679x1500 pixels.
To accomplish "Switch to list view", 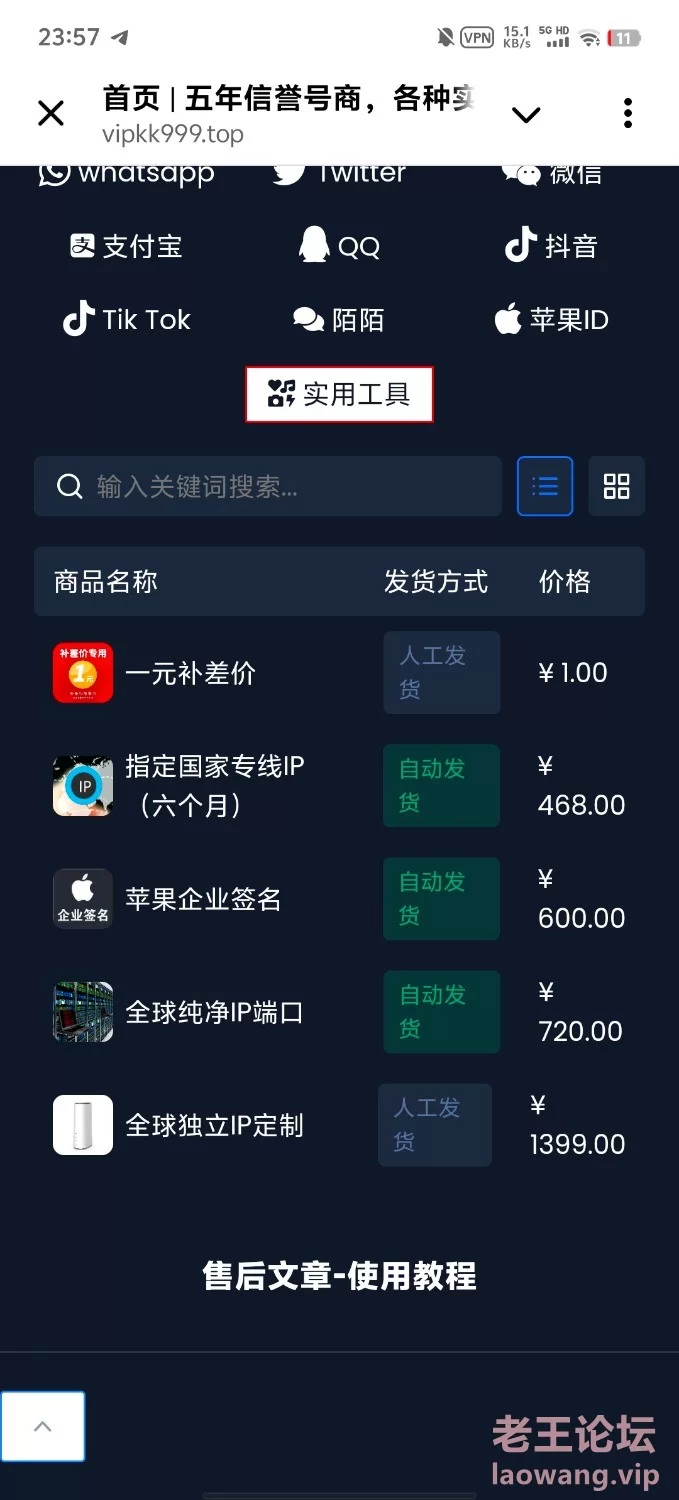I will (545, 487).
